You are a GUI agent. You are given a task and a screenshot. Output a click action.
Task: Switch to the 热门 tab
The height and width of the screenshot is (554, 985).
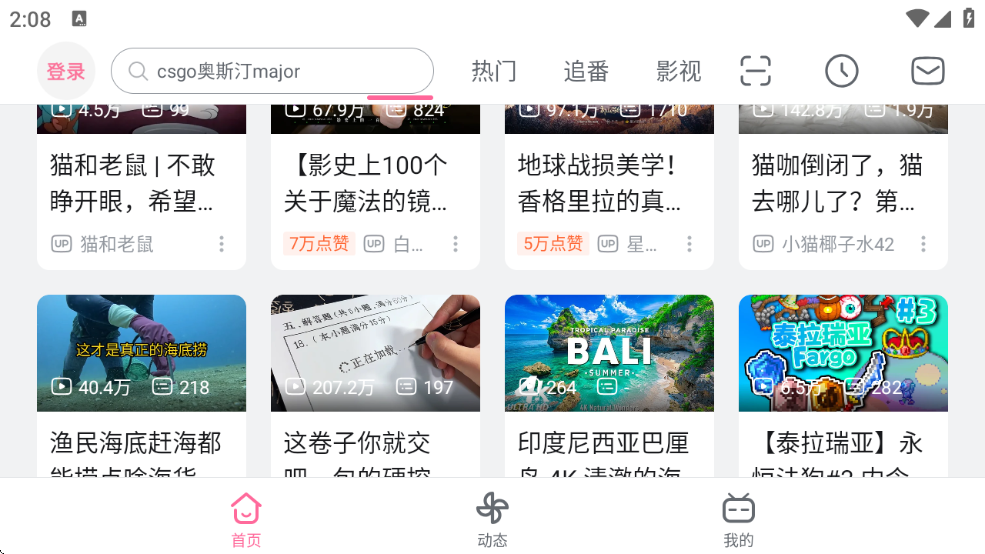tap(494, 72)
